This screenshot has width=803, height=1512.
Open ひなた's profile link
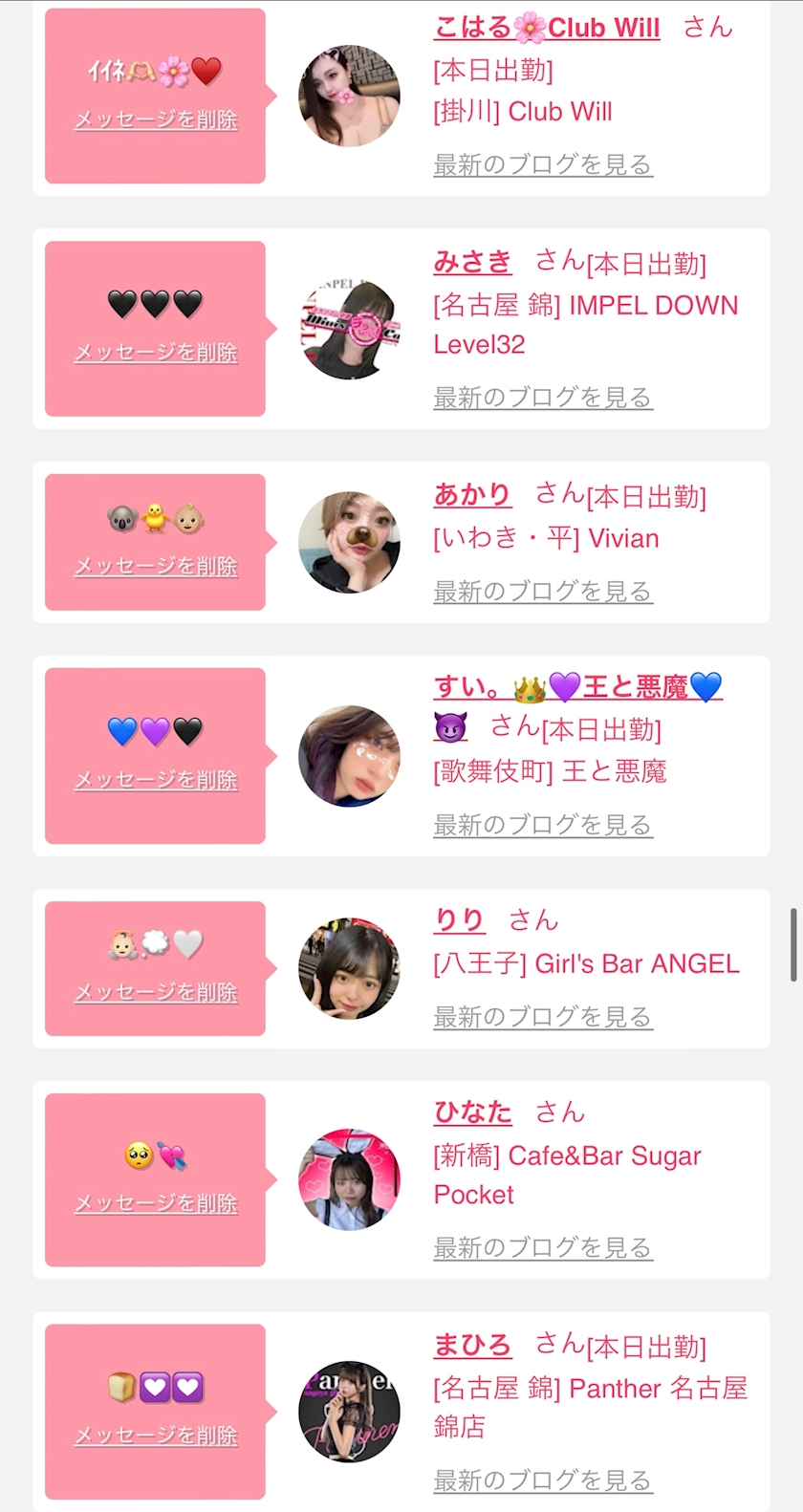(x=472, y=1112)
